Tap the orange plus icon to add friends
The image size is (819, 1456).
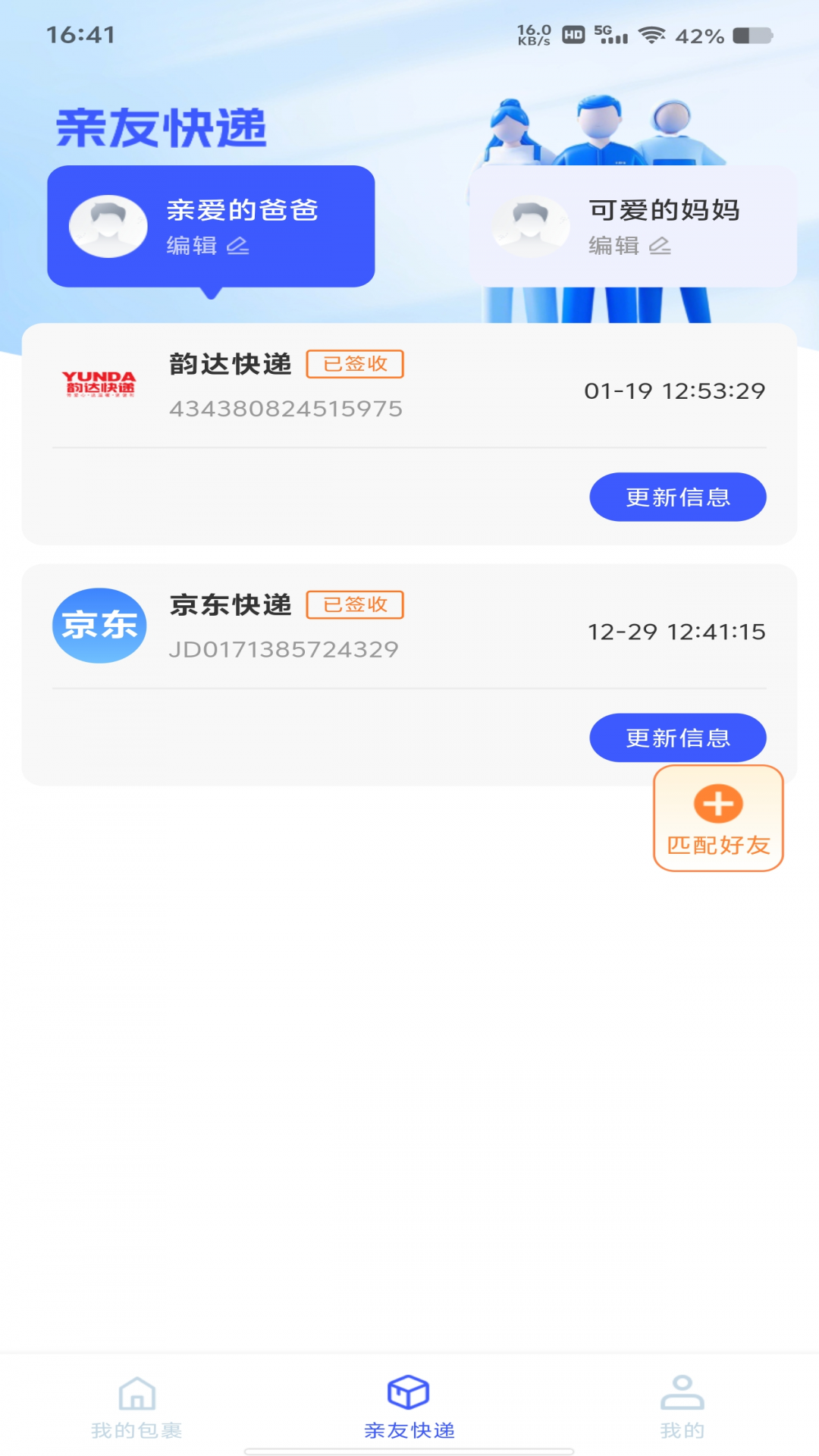tap(717, 804)
